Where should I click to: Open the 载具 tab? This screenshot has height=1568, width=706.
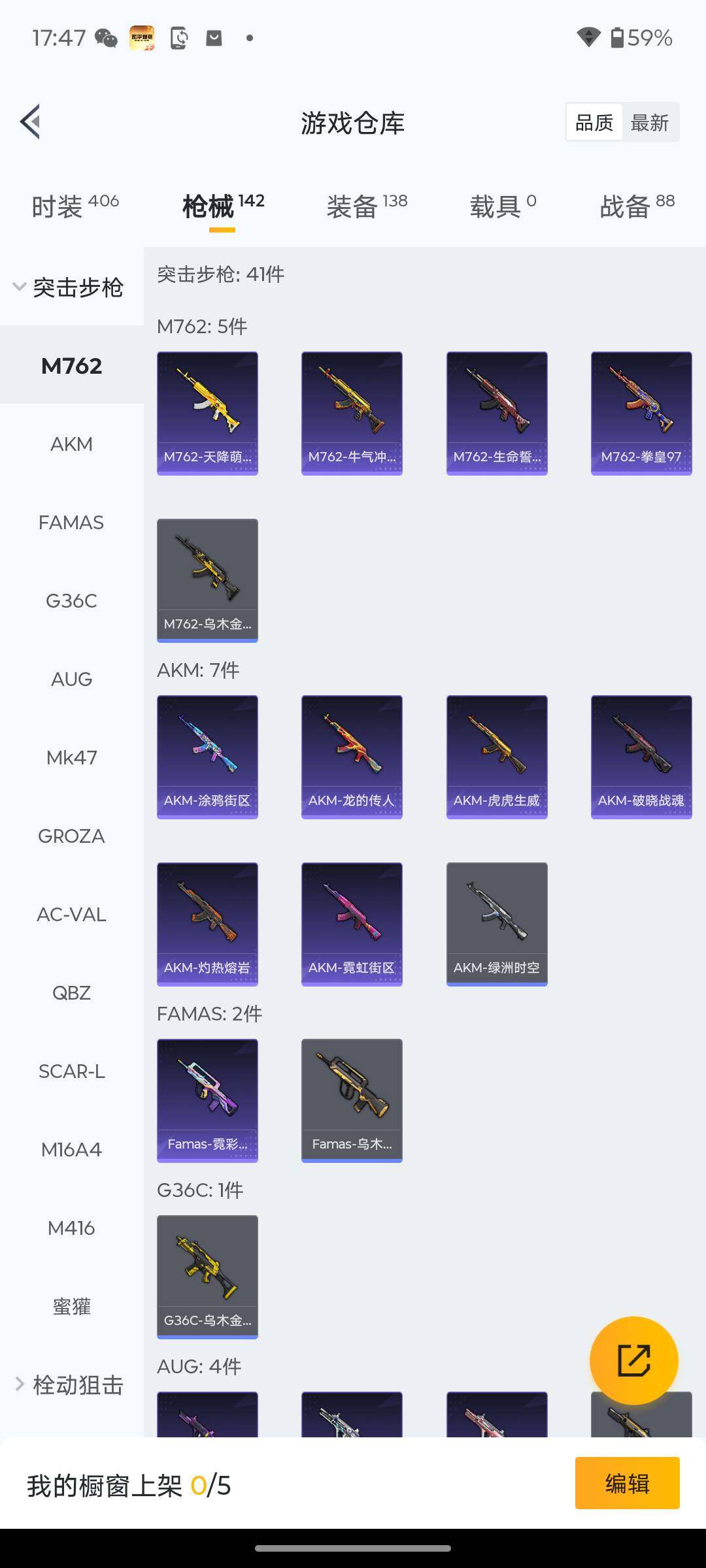click(502, 206)
